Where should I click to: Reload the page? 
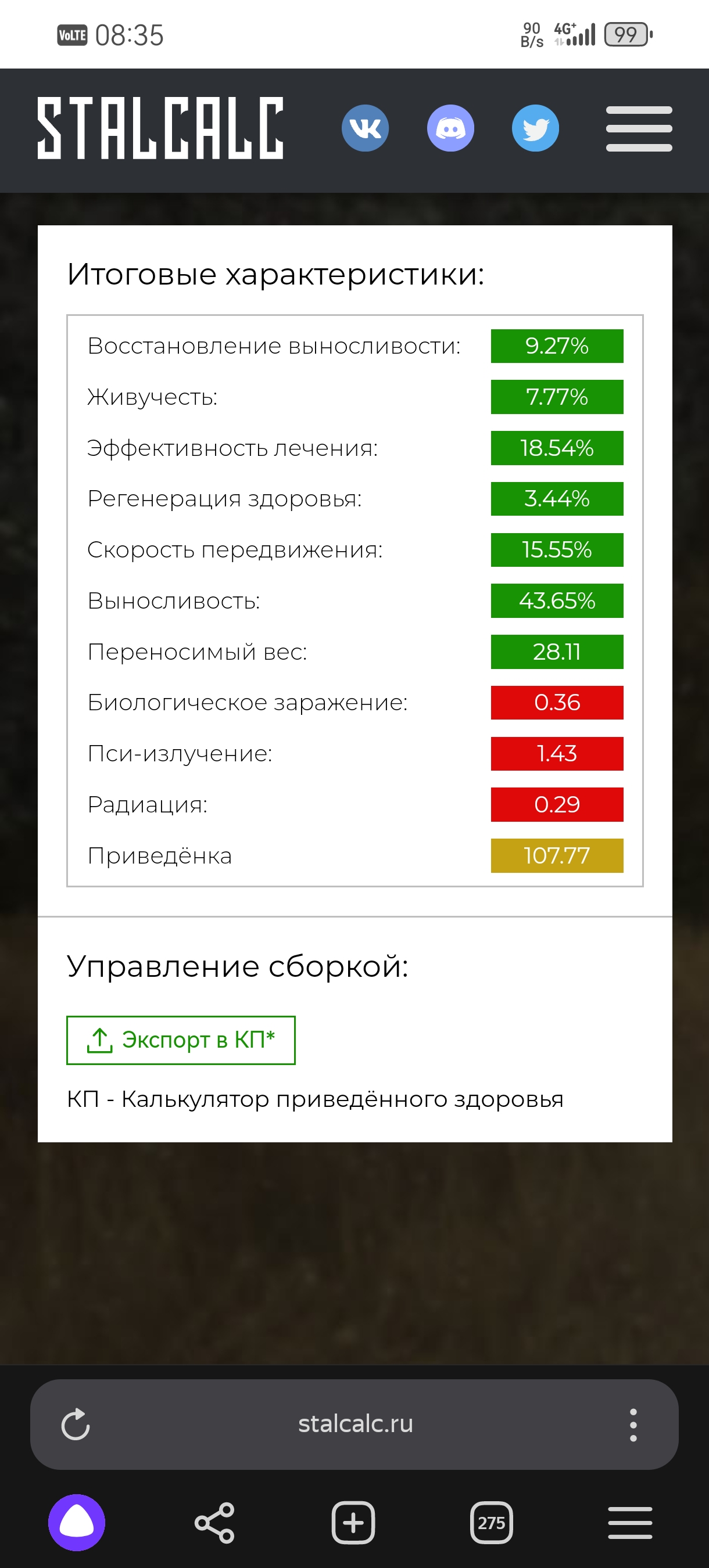click(76, 1425)
